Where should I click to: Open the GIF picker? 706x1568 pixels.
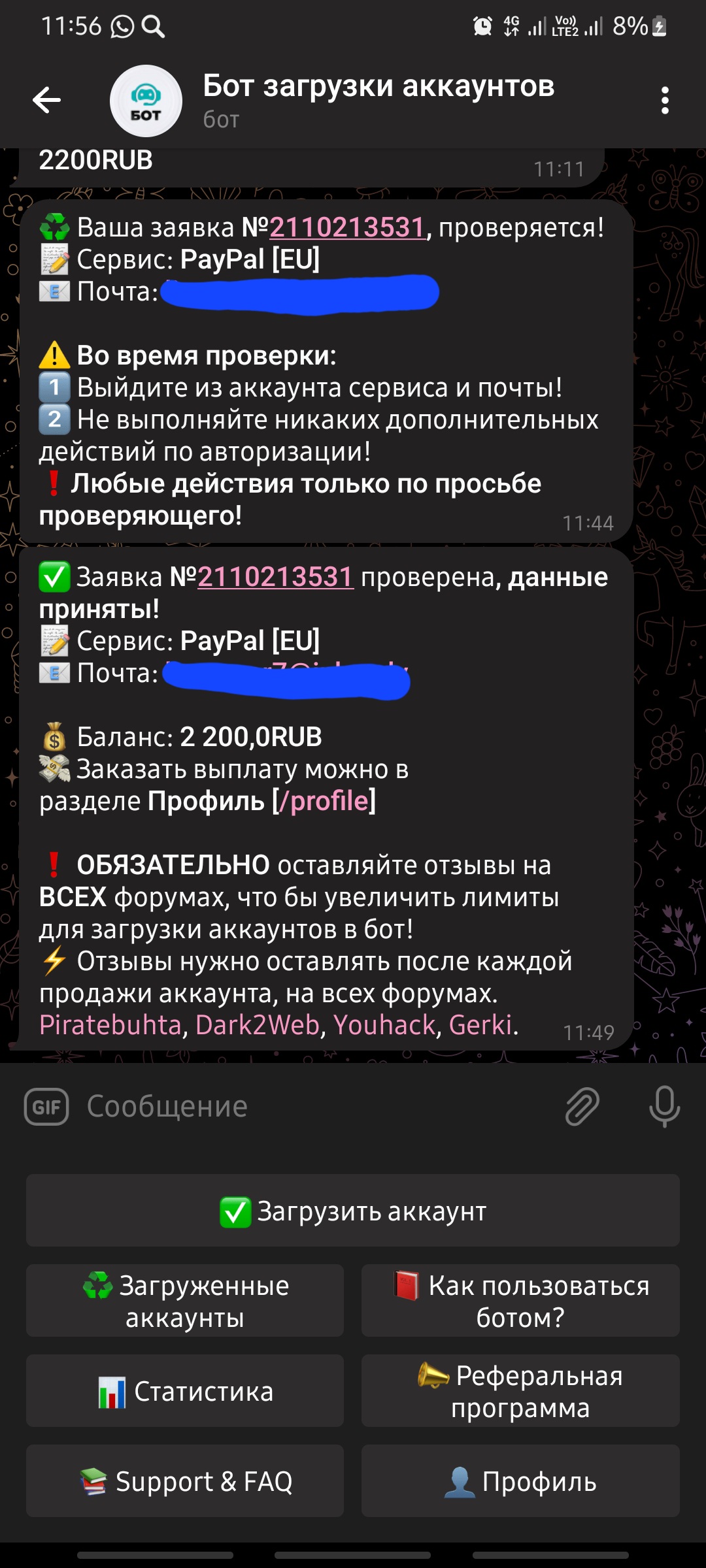(x=46, y=1107)
